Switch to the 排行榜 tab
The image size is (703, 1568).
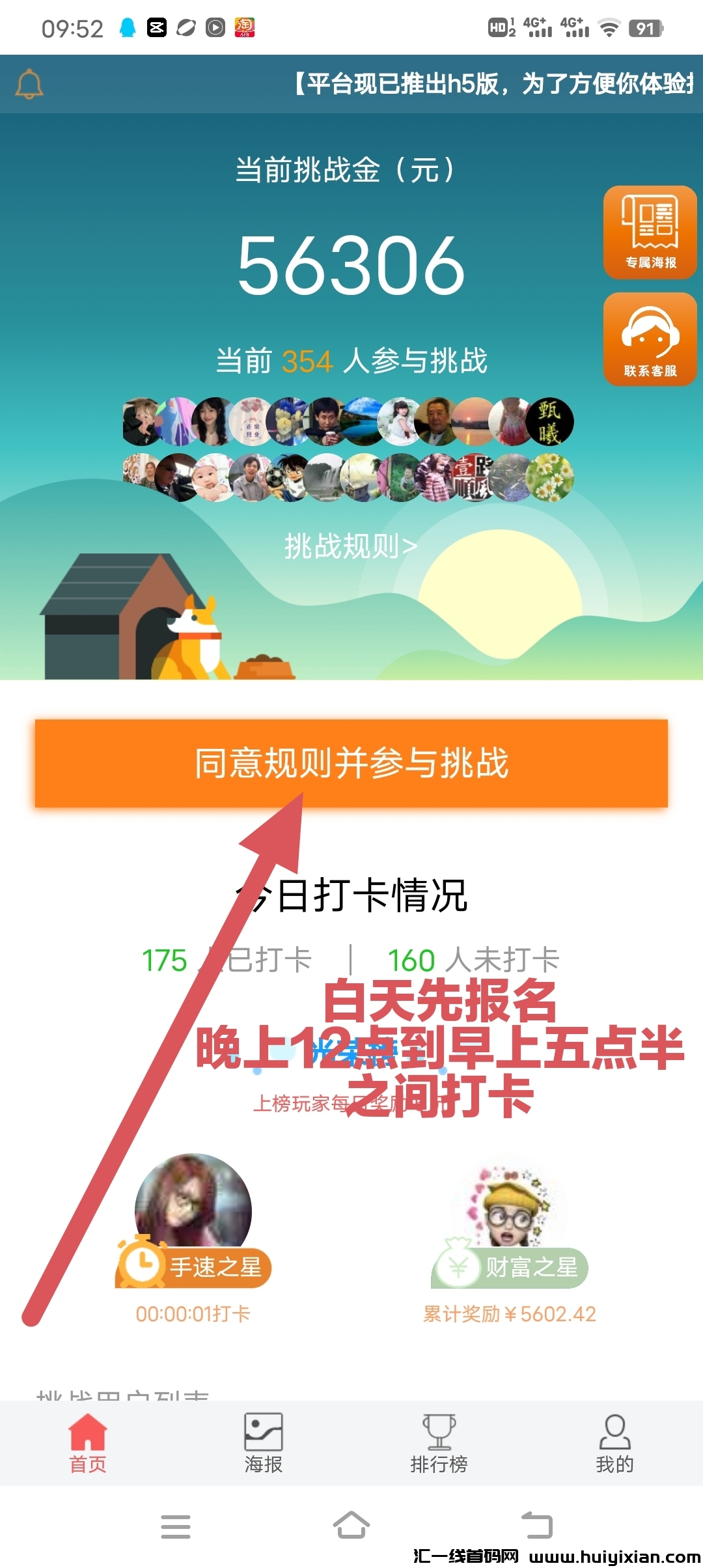pos(439,1443)
